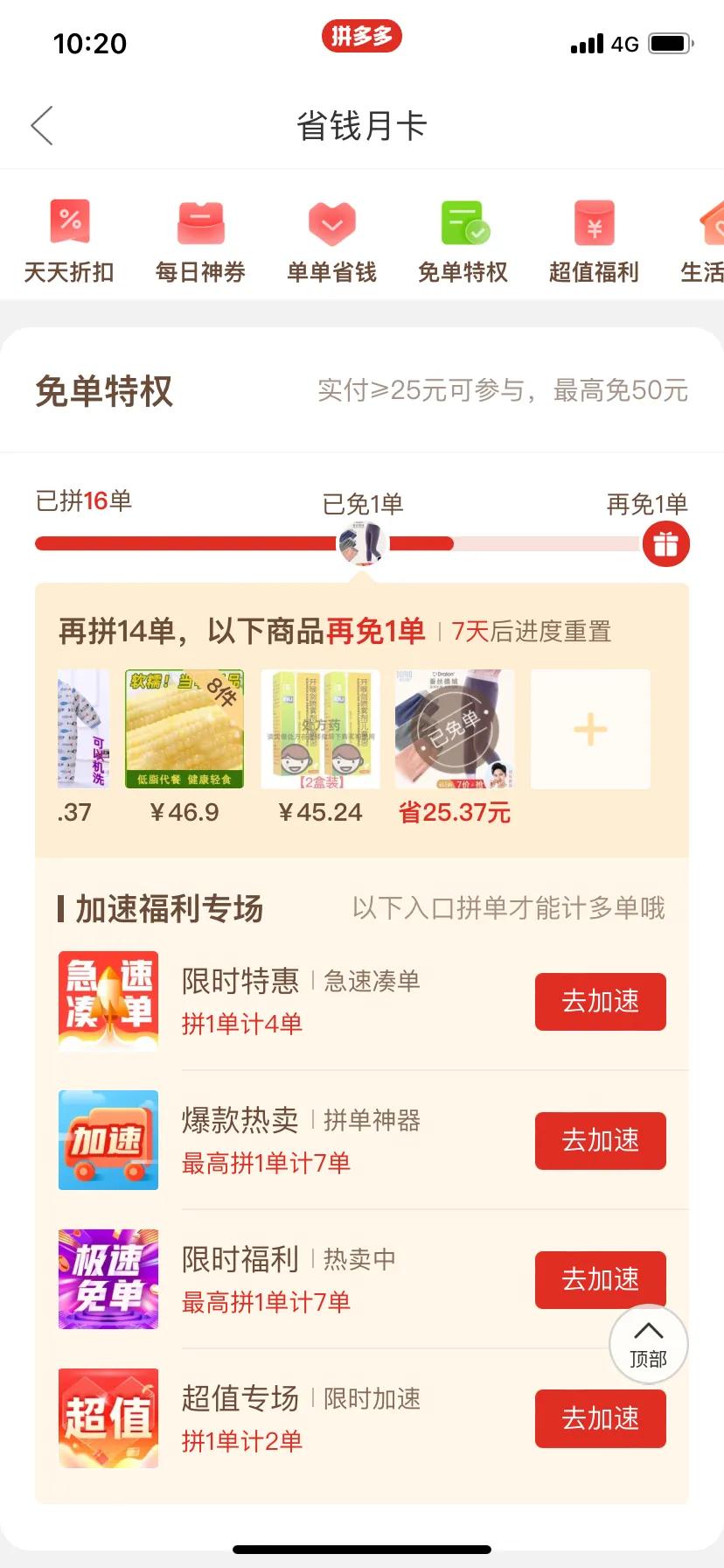Tap the 顶部 back-to-top chevron

tap(648, 1344)
